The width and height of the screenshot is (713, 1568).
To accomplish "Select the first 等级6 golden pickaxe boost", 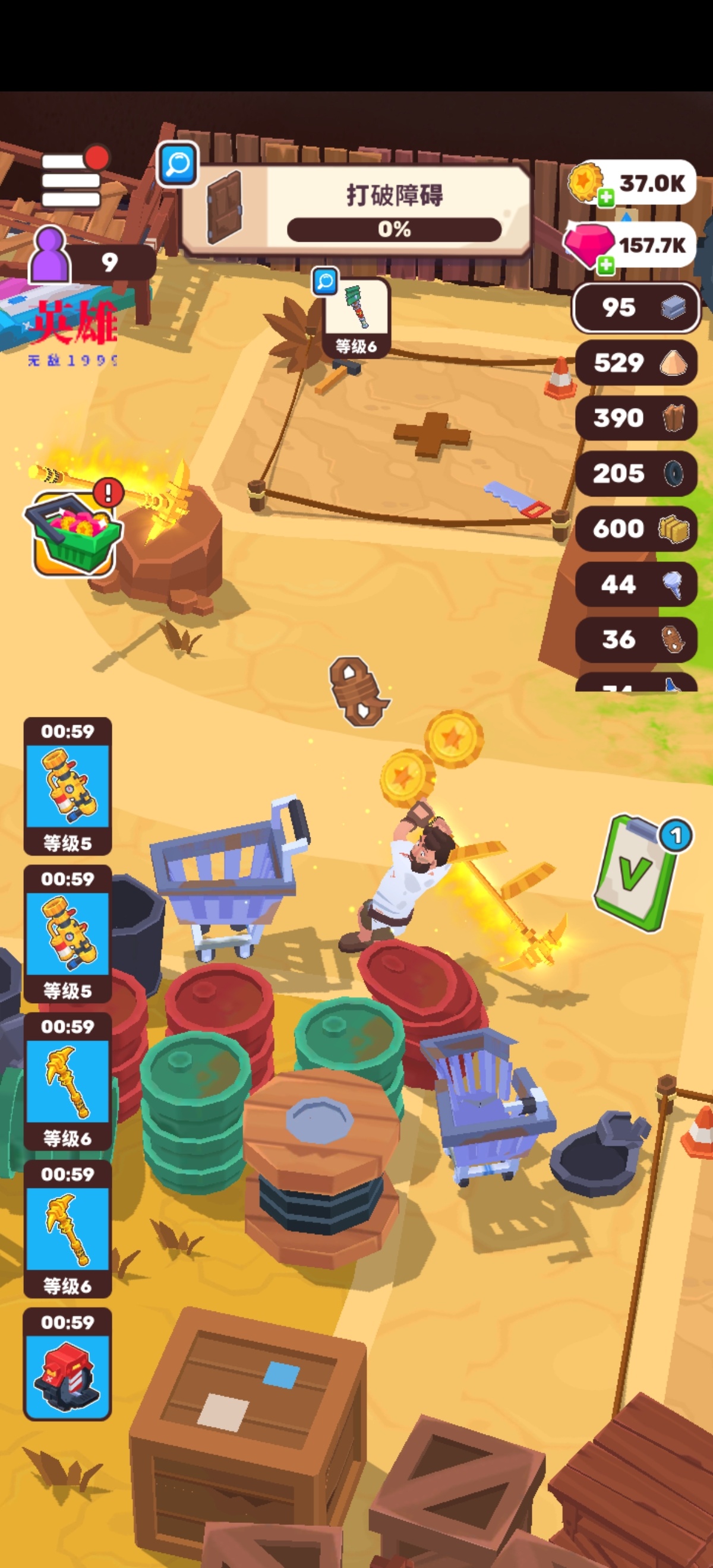I will coord(68,1082).
